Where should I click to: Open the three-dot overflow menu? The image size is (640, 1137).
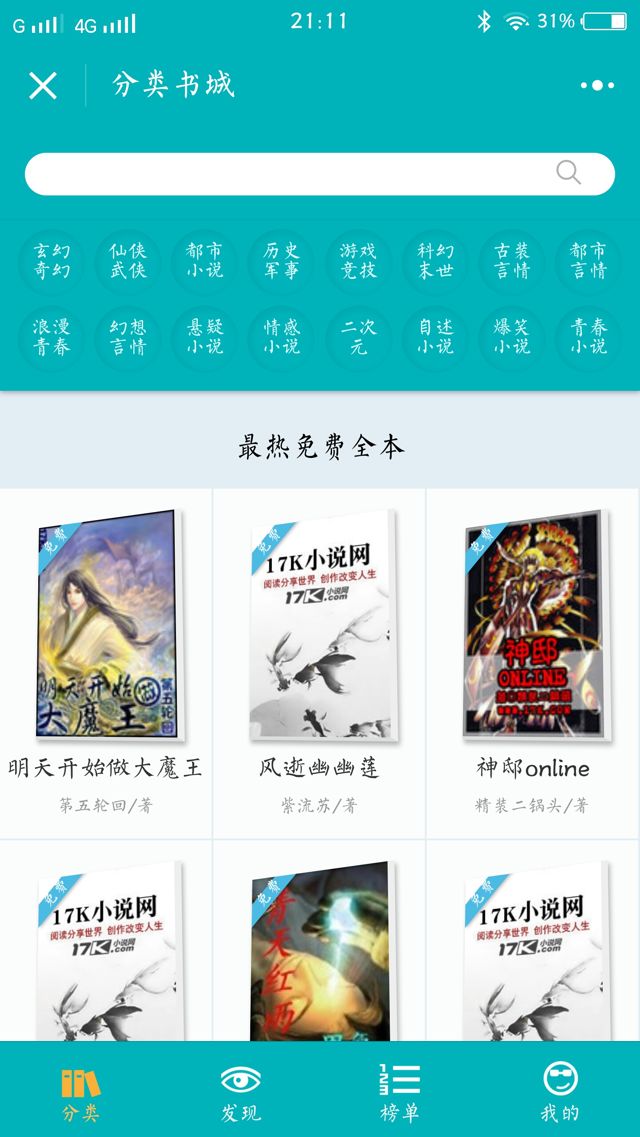pyautogui.click(x=597, y=86)
